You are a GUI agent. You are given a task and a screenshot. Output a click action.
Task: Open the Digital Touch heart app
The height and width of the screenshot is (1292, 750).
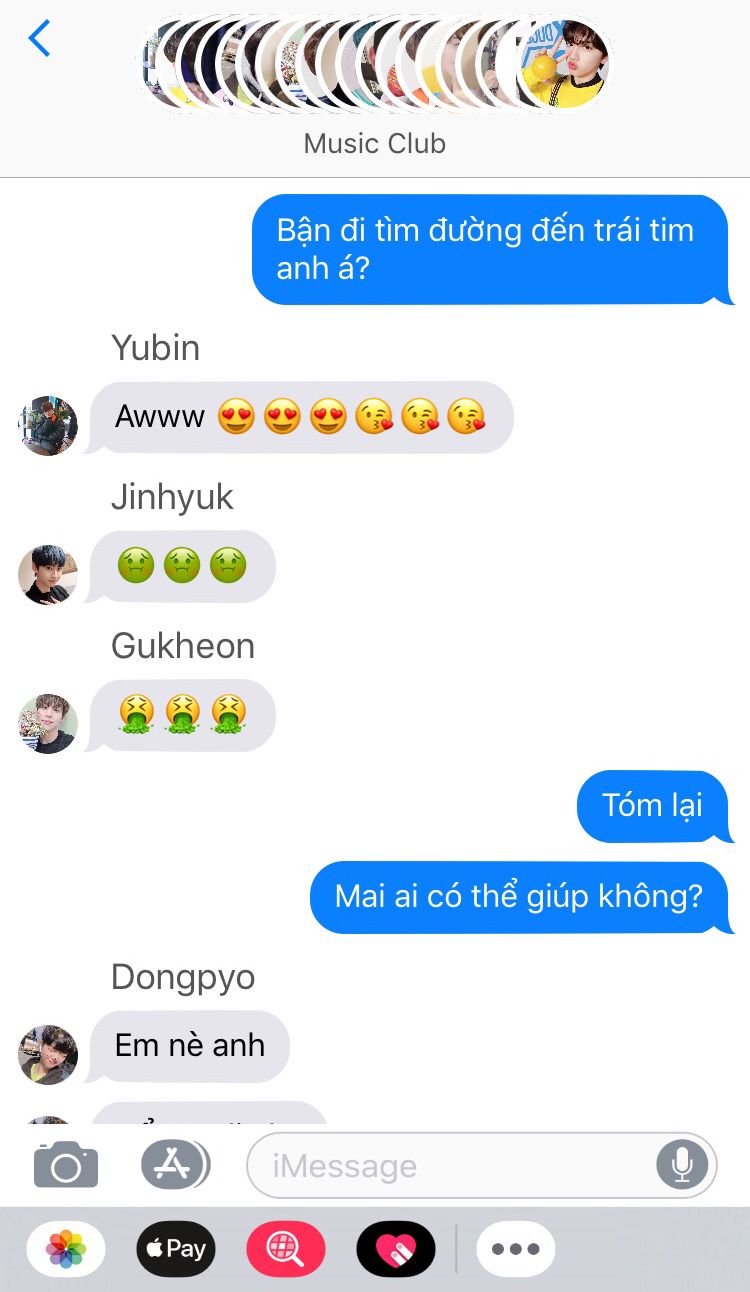point(396,1249)
